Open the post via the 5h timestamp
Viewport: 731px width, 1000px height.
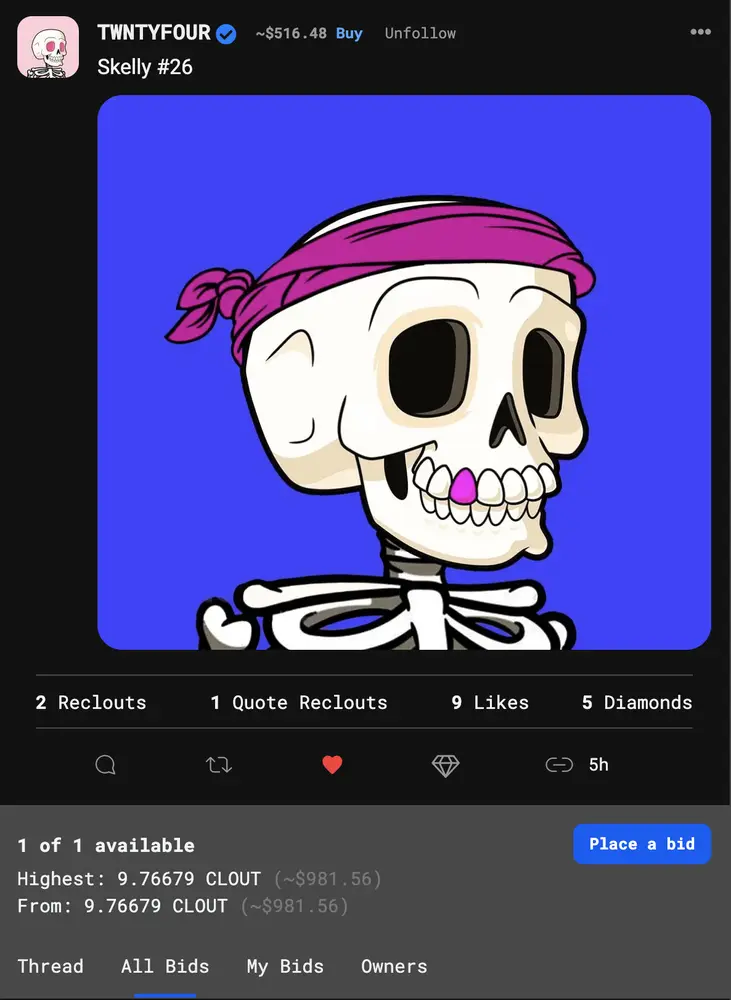600,764
